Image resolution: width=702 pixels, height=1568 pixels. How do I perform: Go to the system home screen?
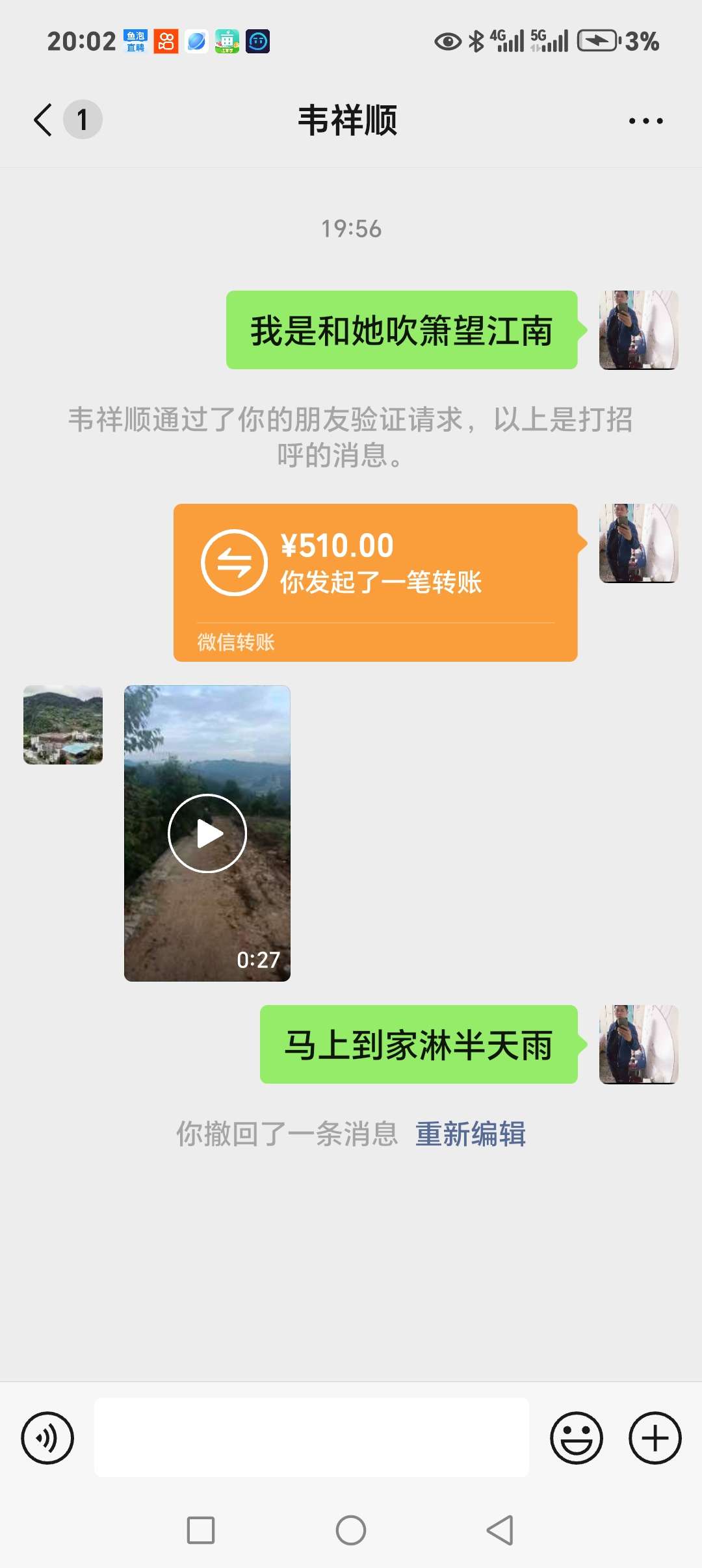(x=351, y=1530)
